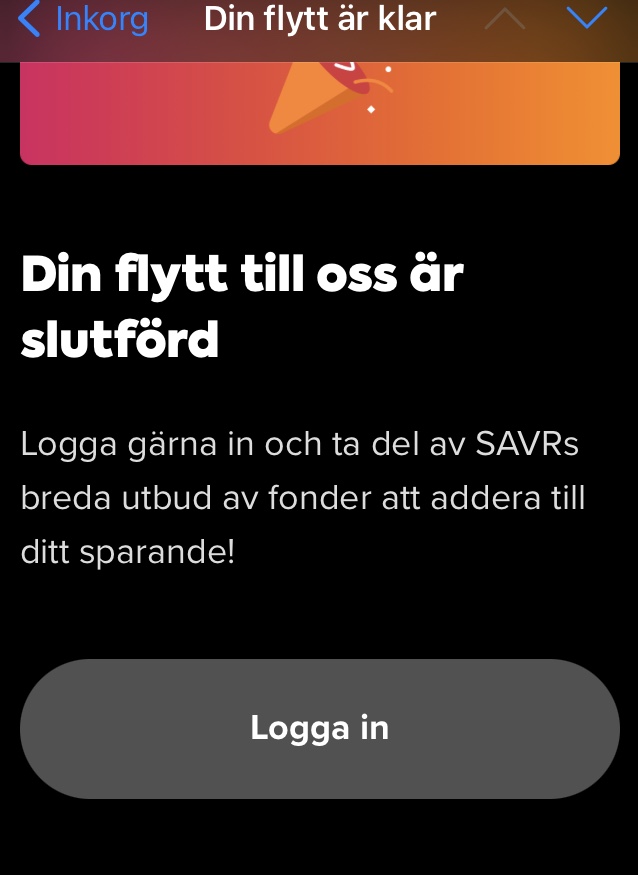Go to next message with down arrow
Screen dimensions: 638x875
[586, 19]
